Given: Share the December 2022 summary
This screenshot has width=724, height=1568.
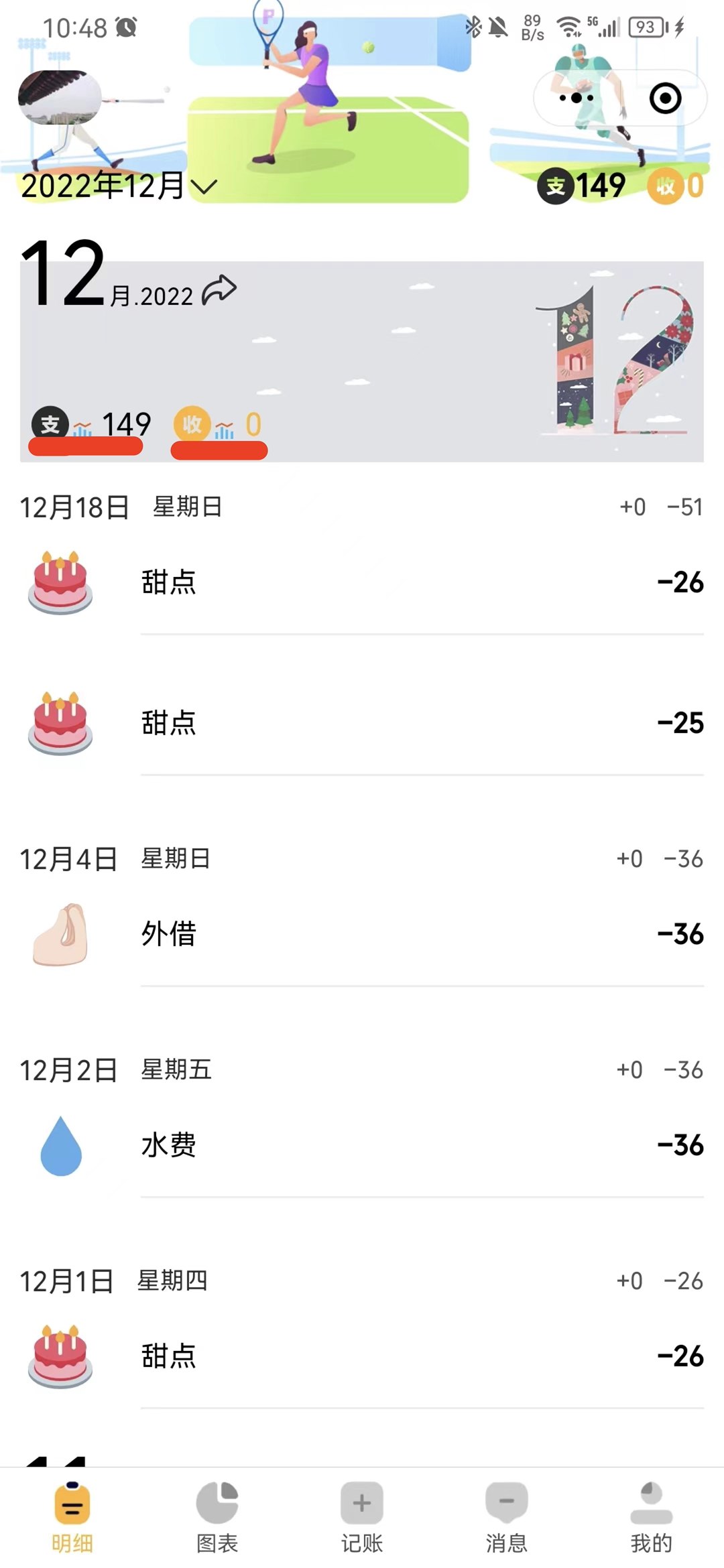Looking at the screenshot, I should pyautogui.click(x=219, y=290).
